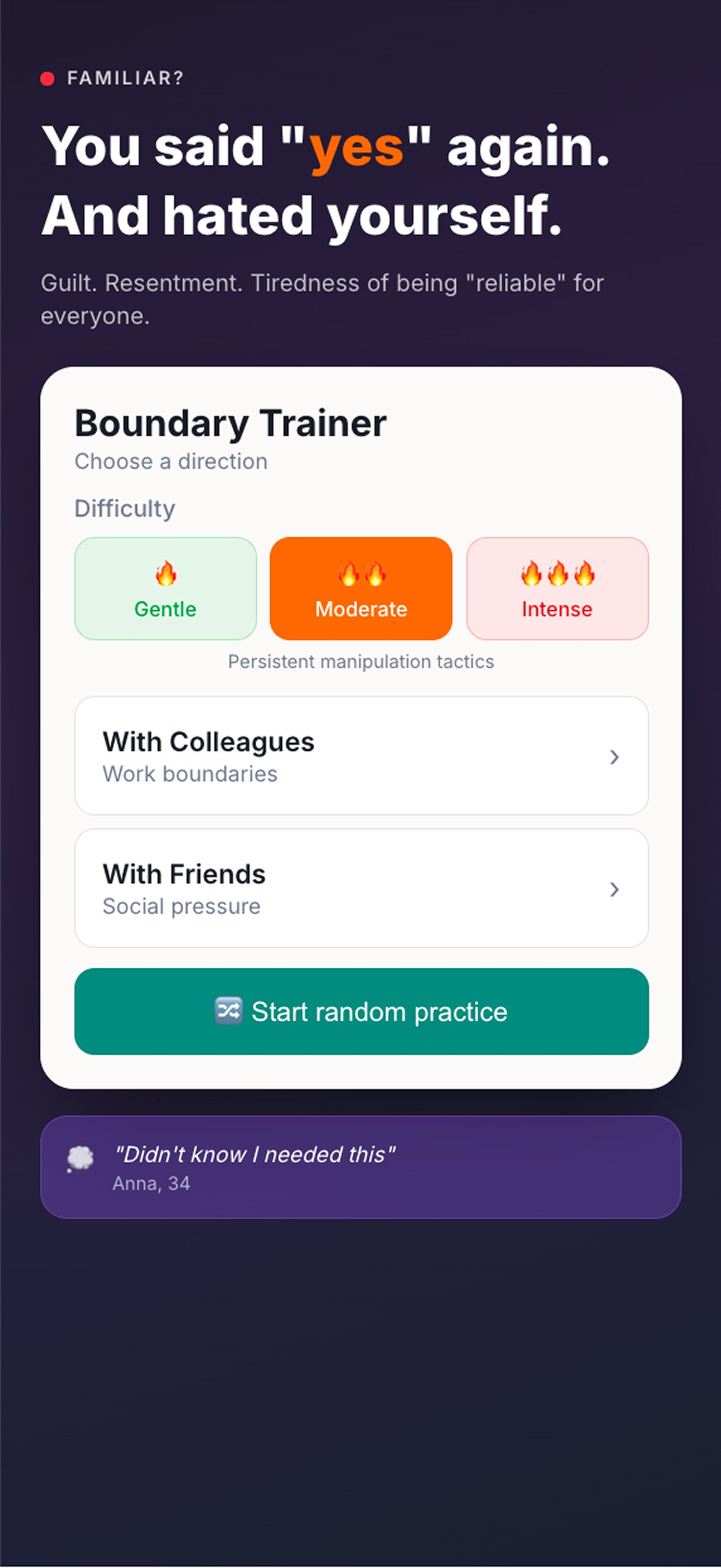Open the With Friends scenario
Screen dimensions: 721x1568
tap(361, 888)
